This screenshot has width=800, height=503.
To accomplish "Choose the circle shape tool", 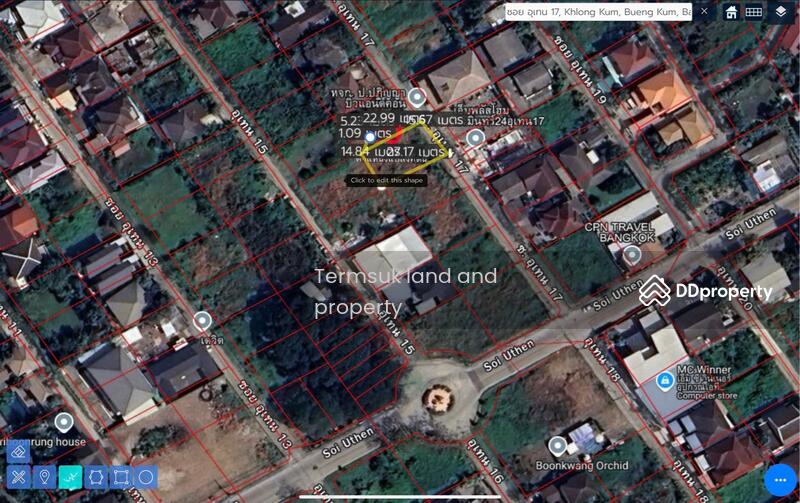I will [147, 477].
